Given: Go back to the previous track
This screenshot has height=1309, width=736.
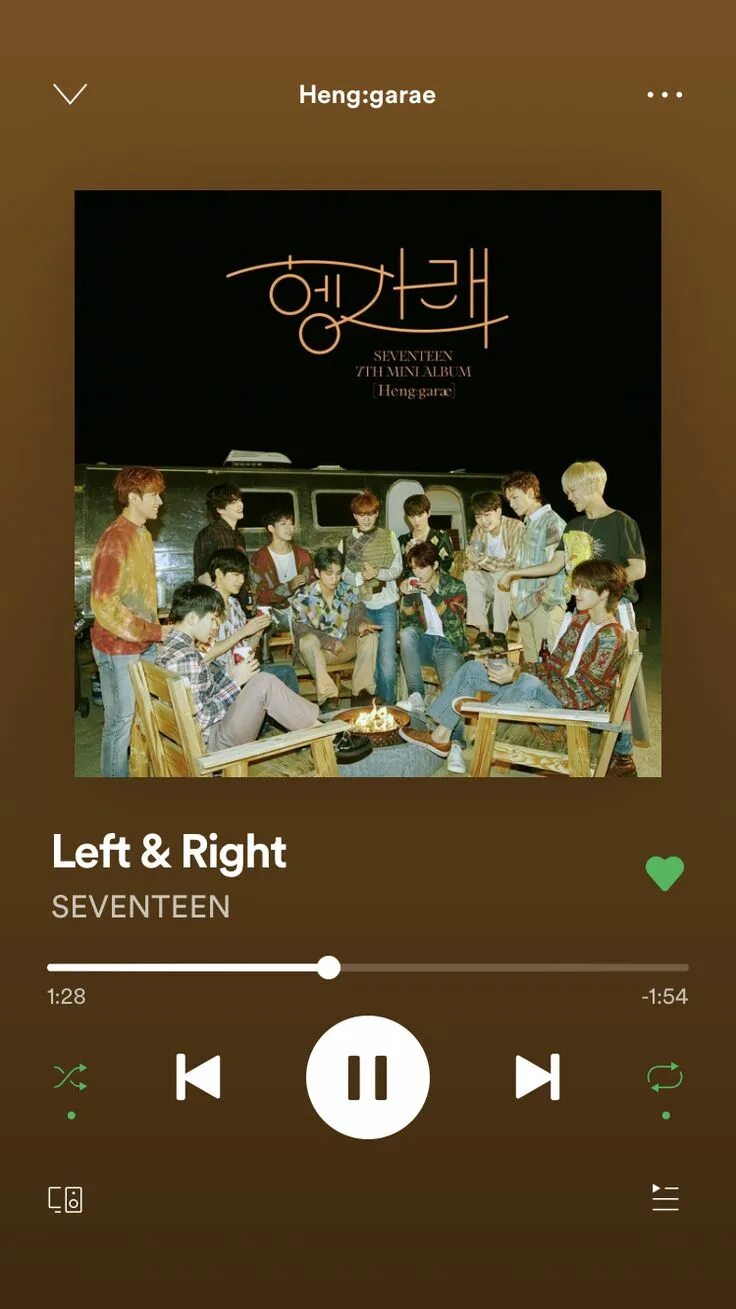Looking at the screenshot, I should 199,1077.
